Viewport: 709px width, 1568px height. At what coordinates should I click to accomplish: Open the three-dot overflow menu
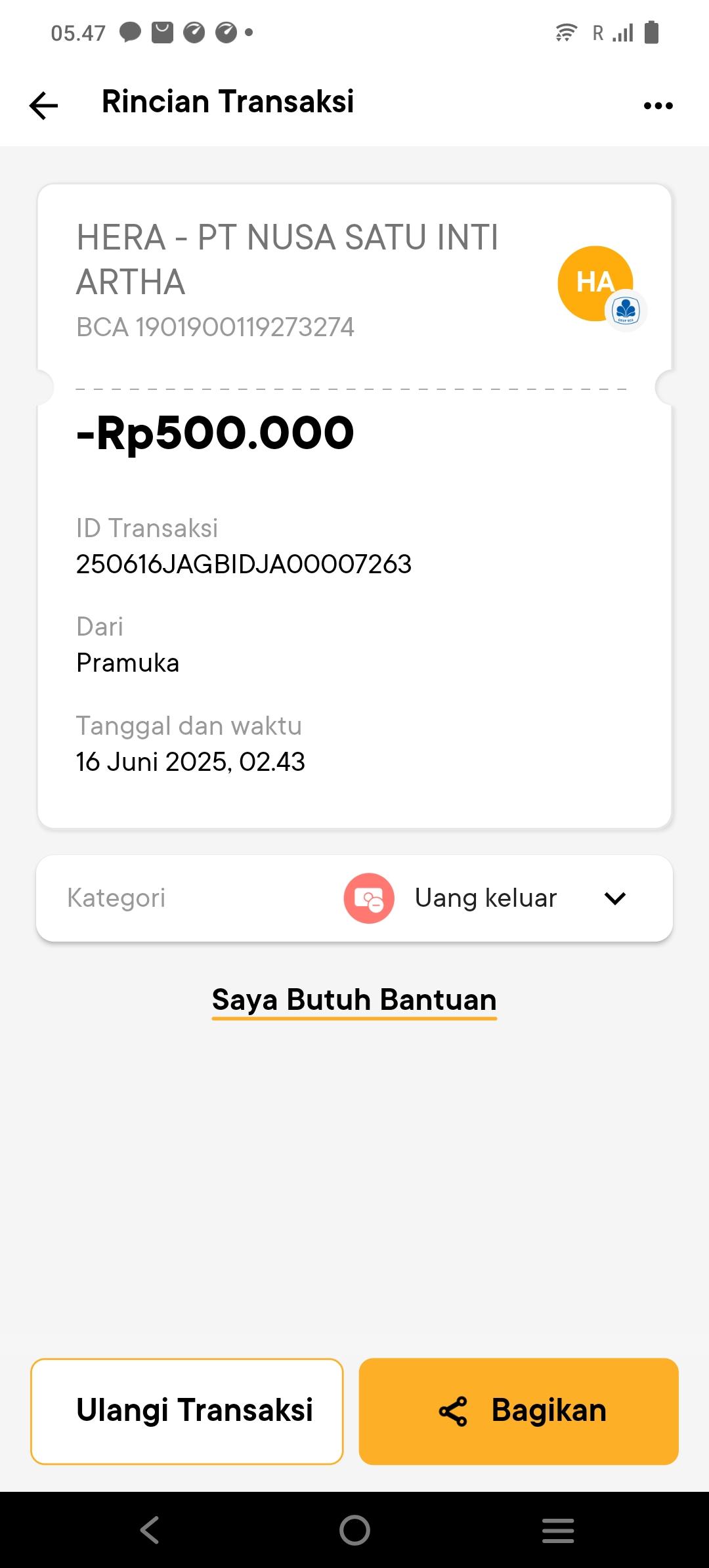point(658,105)
